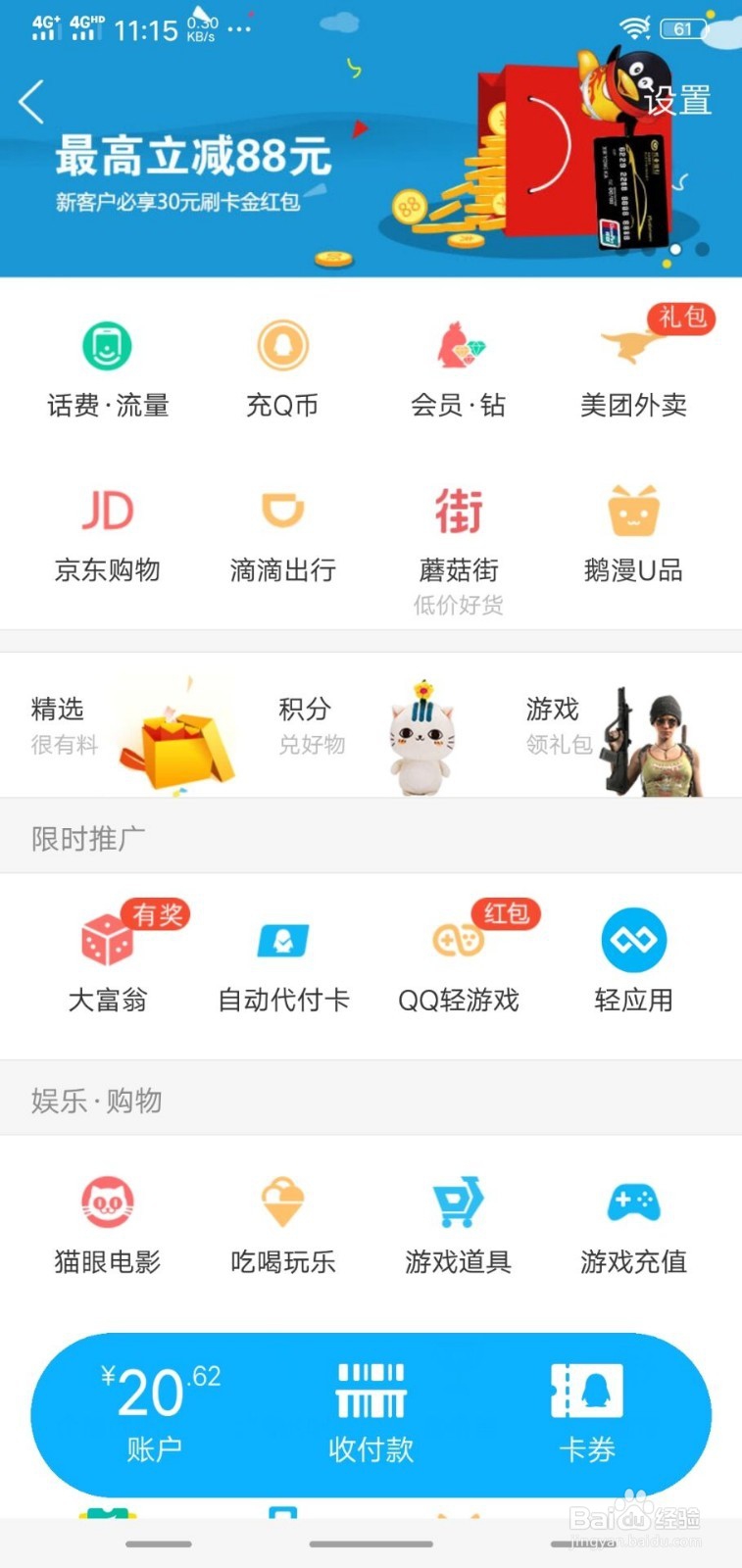Viewport: 742px width, 1568px height.
Task: Open 话费·流量 recharge icon
Action: 108,363
